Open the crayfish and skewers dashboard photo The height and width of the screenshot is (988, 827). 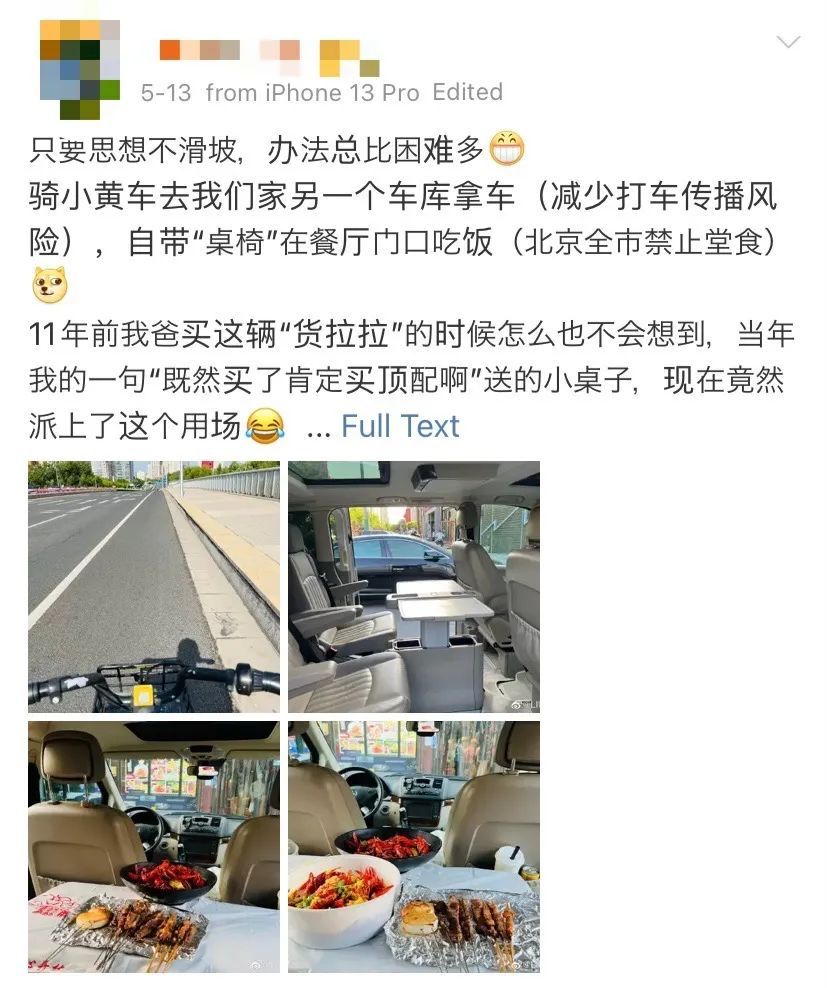coord(154,846)
